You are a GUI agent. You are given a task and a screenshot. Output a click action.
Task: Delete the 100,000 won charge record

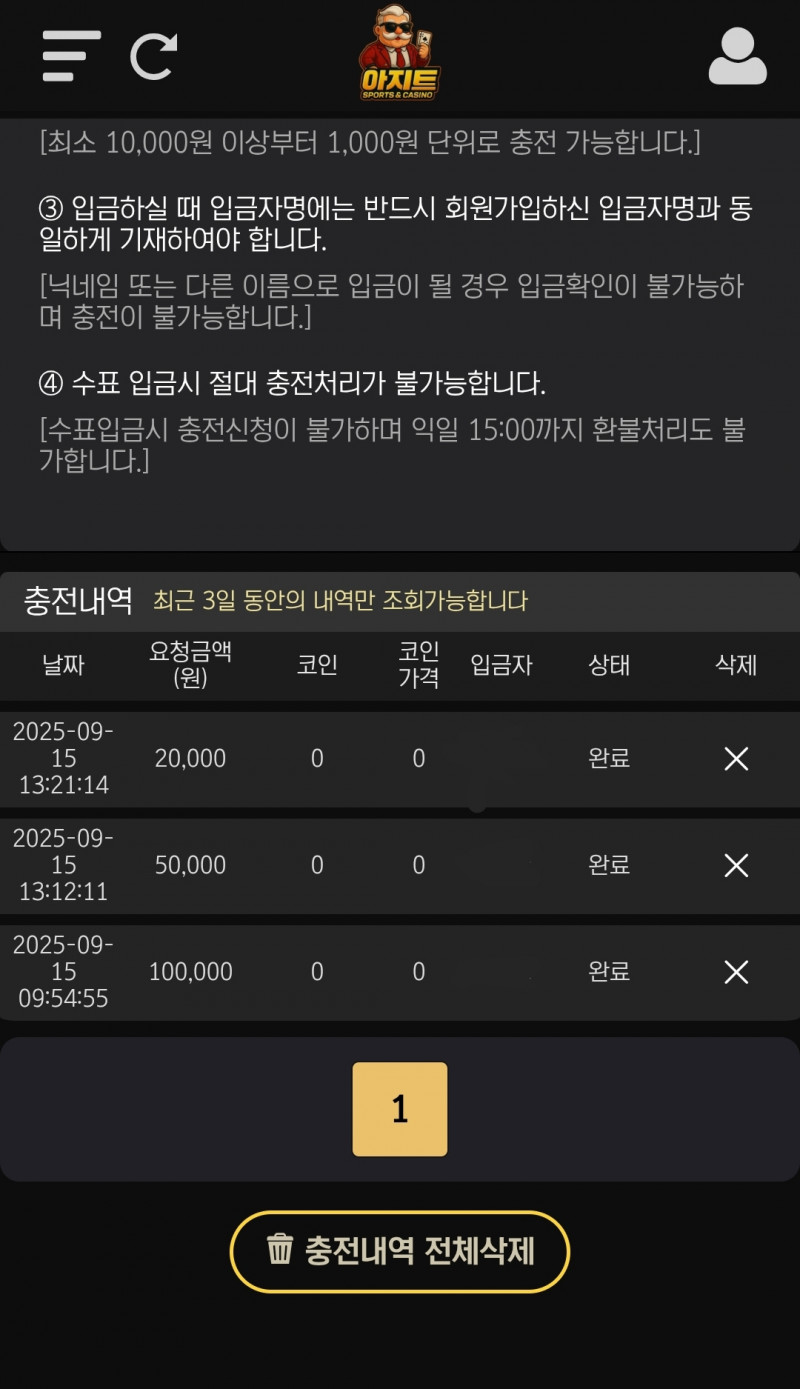736,972
